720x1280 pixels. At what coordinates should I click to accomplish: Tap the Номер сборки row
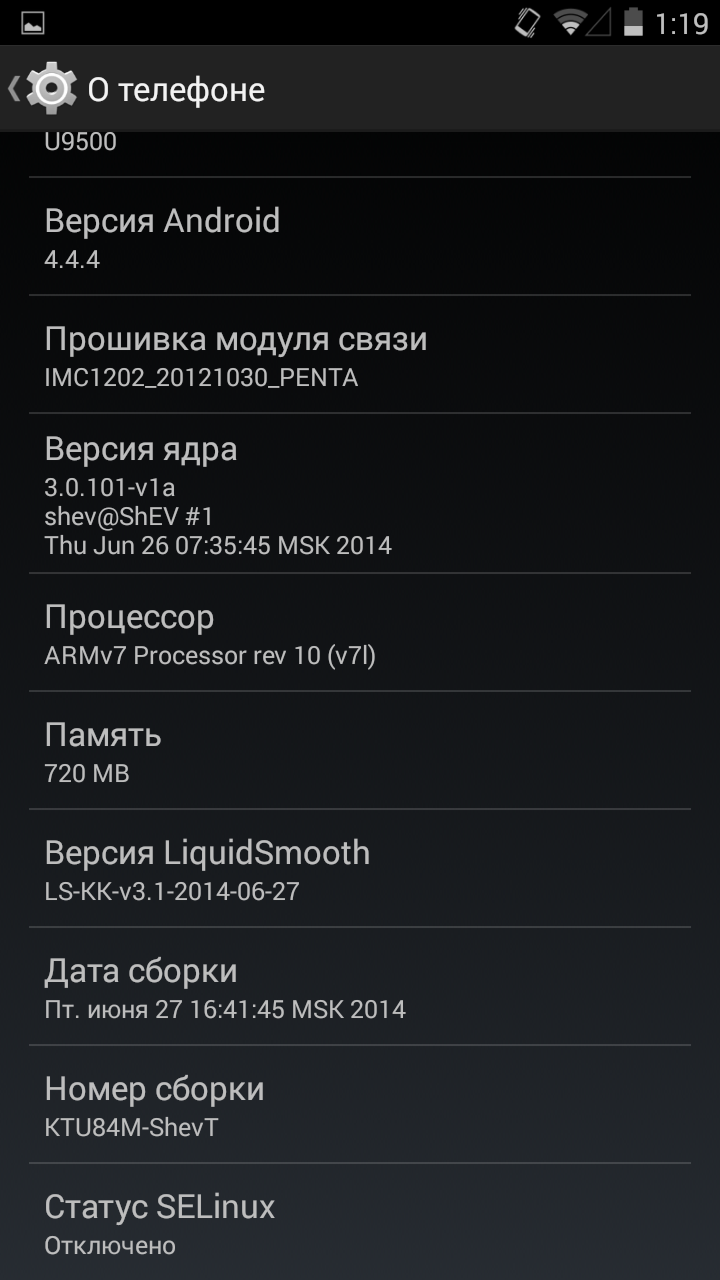(x=360, y=1105)
